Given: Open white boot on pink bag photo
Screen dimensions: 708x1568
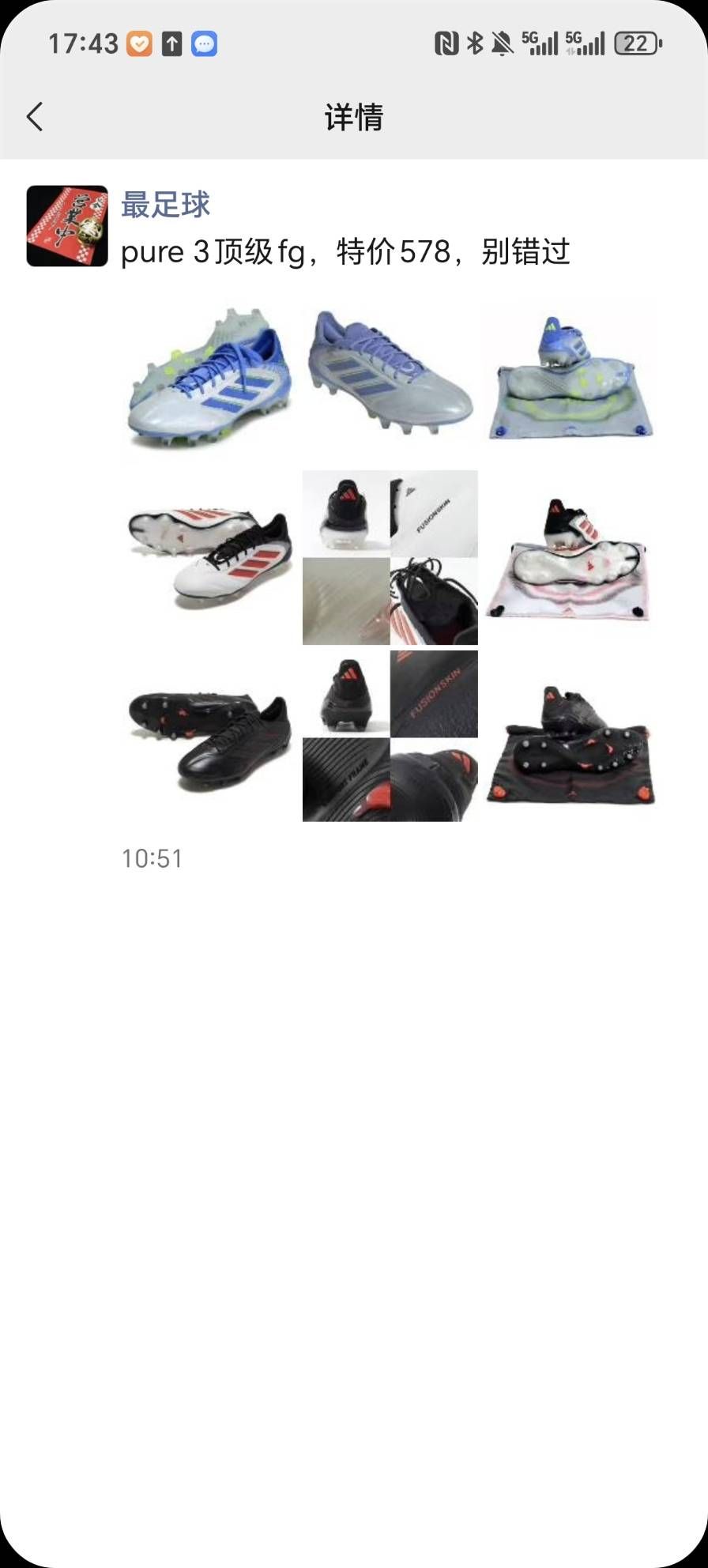Looking at the screenshot, I should pos(570,558).
